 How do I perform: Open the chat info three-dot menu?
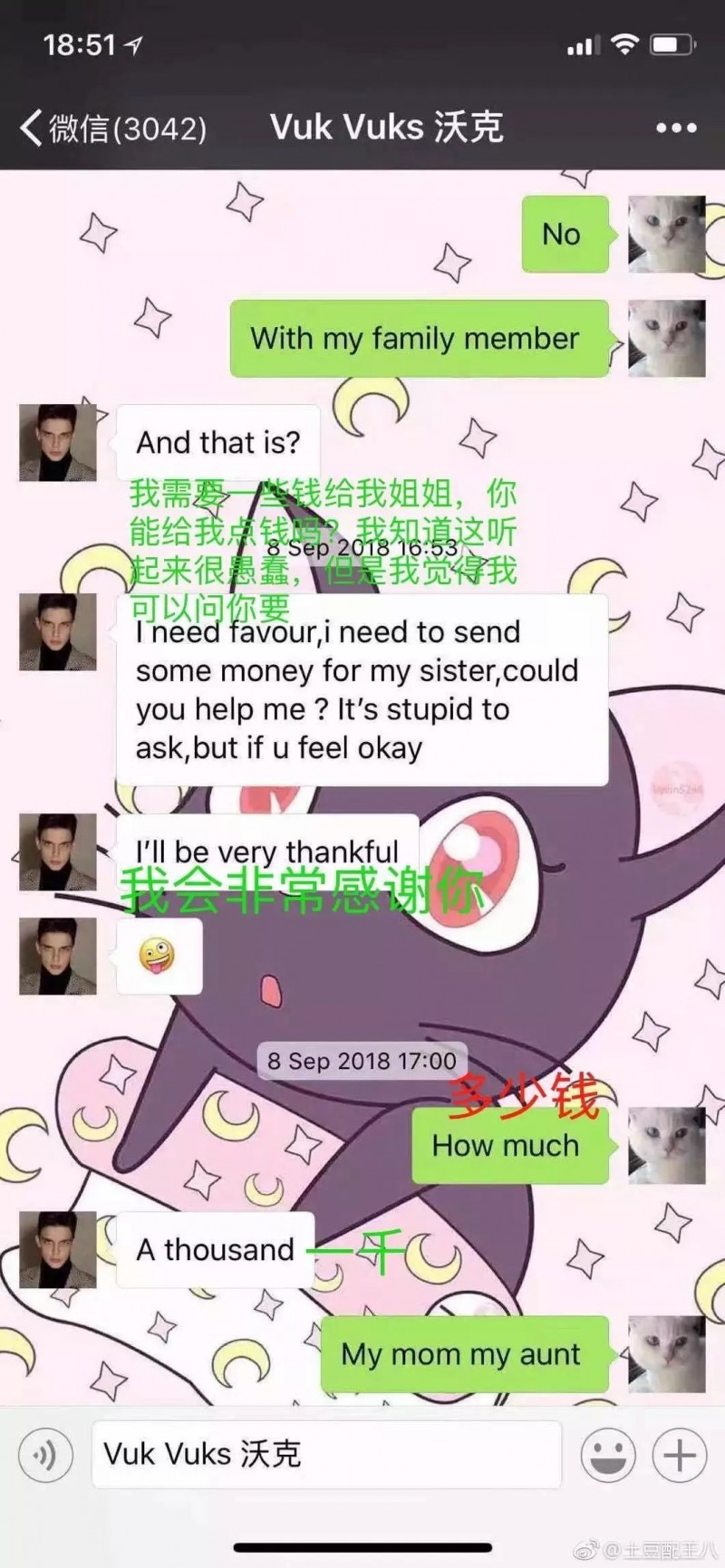click(676, 128)
